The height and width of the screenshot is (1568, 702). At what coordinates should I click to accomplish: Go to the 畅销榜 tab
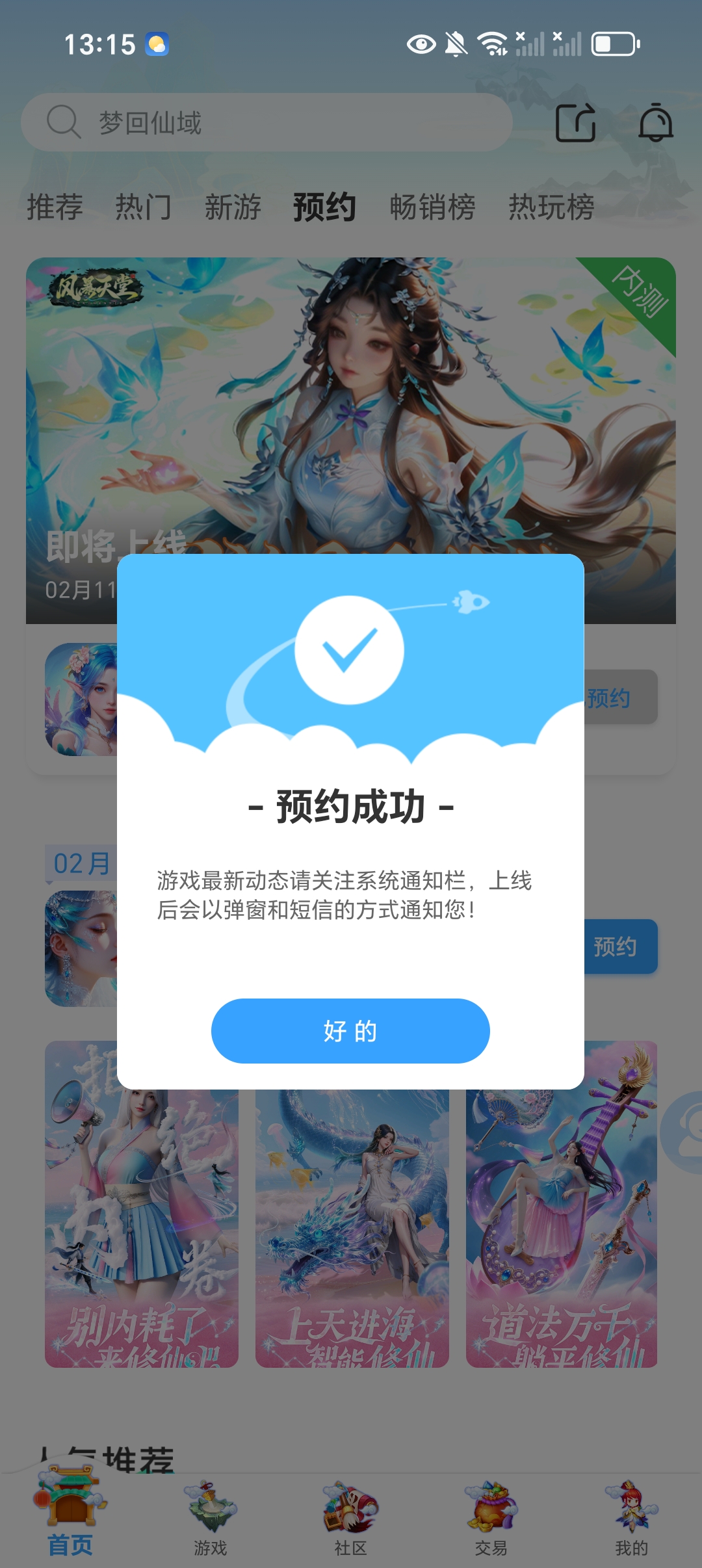pos(432,207)
